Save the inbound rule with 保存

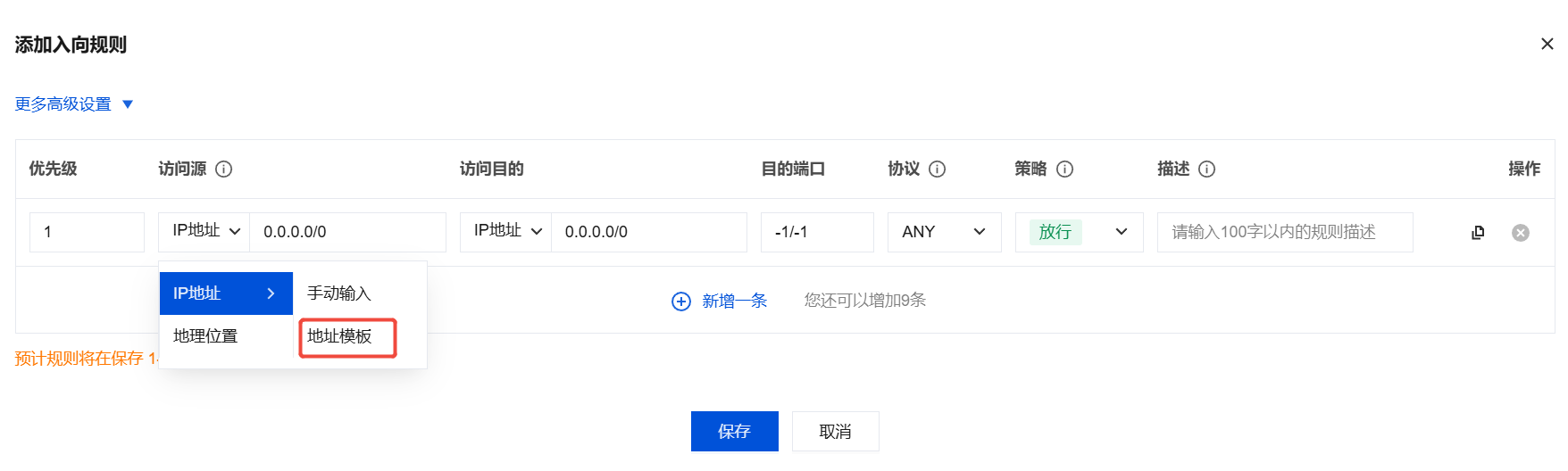pyautogui.click(x=735, y=431)
